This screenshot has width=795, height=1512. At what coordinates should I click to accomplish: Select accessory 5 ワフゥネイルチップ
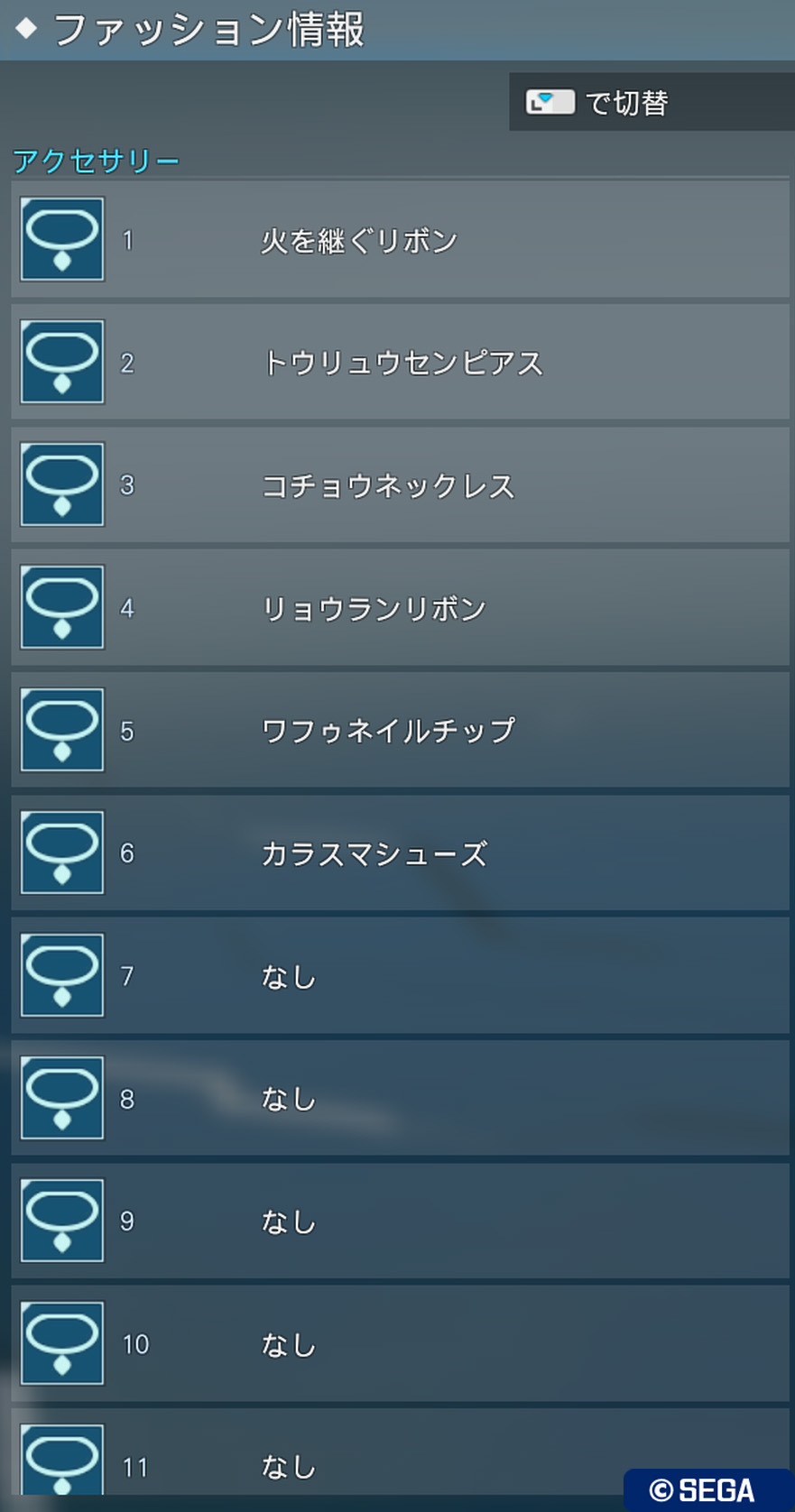click(x=400, y=731)
